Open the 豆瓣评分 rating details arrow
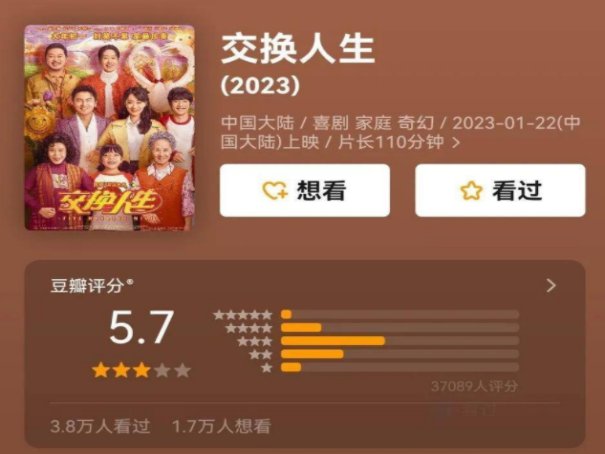This screenshot has width=605, height=454. 551,286
